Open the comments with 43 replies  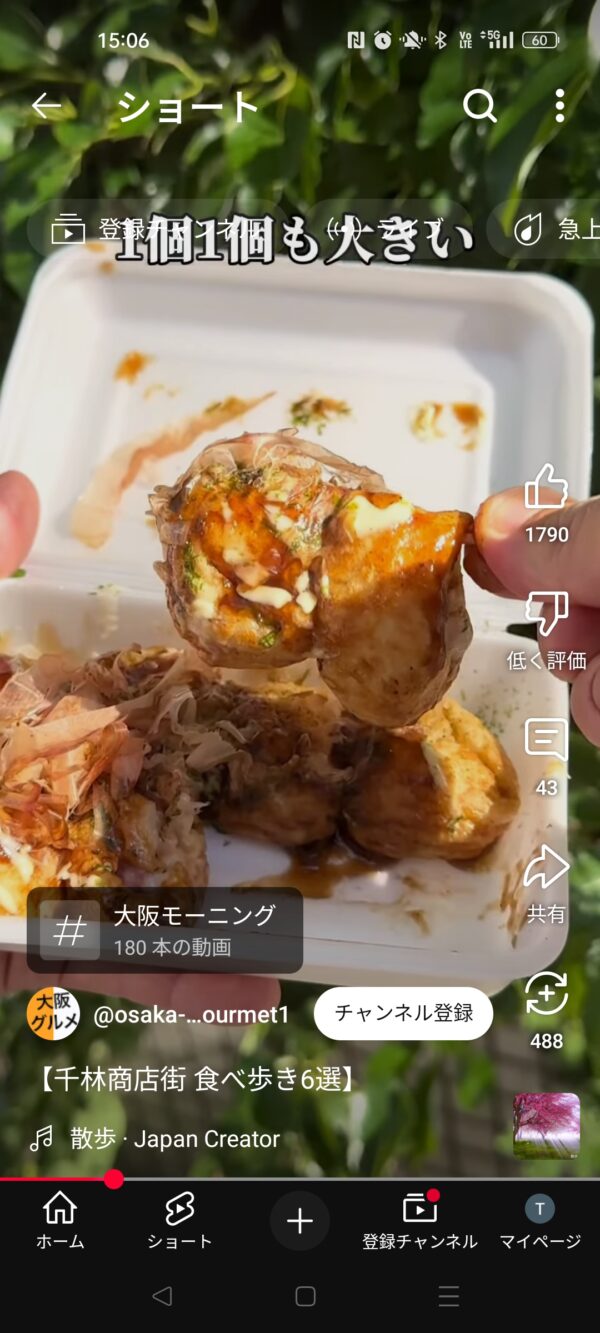point(546,743)
